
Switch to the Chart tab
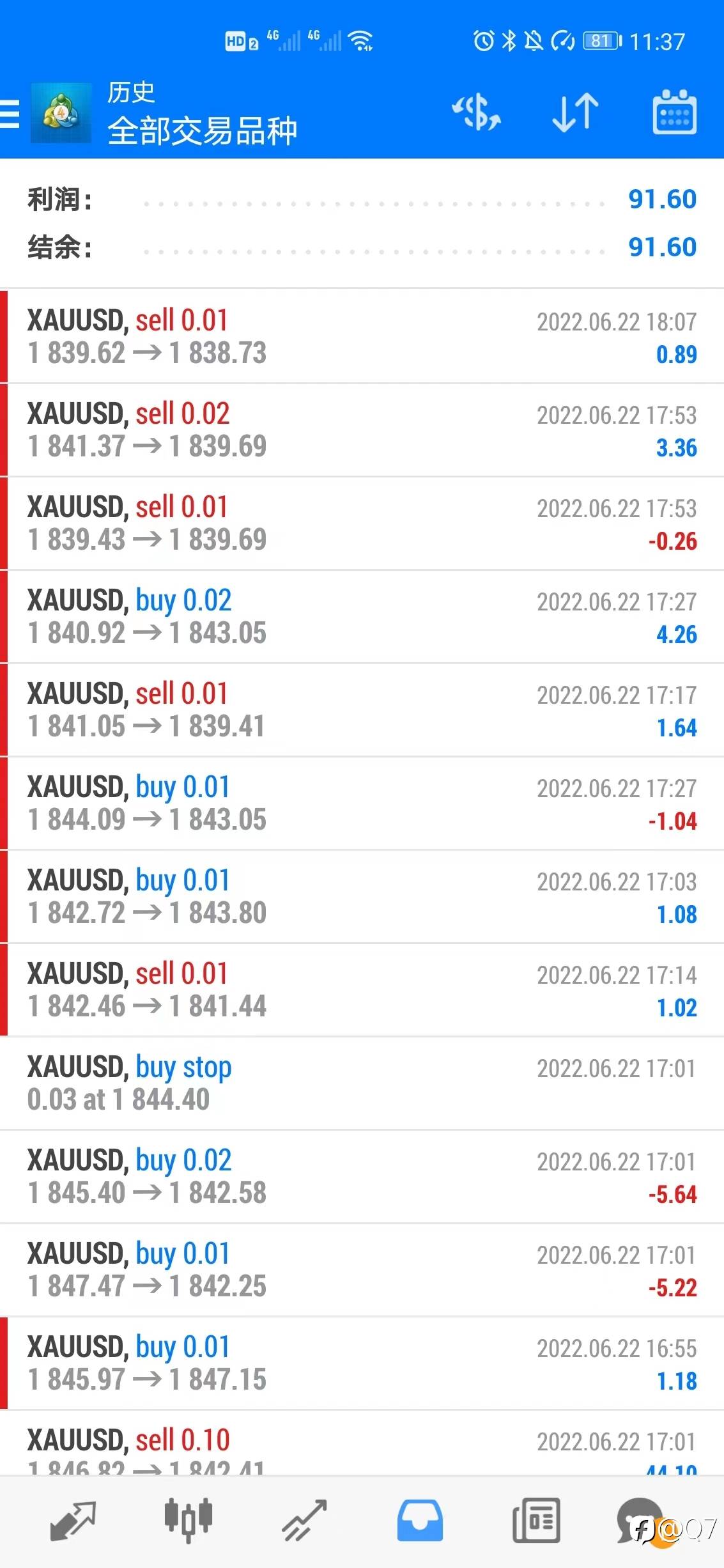[x=188, y=1521]
